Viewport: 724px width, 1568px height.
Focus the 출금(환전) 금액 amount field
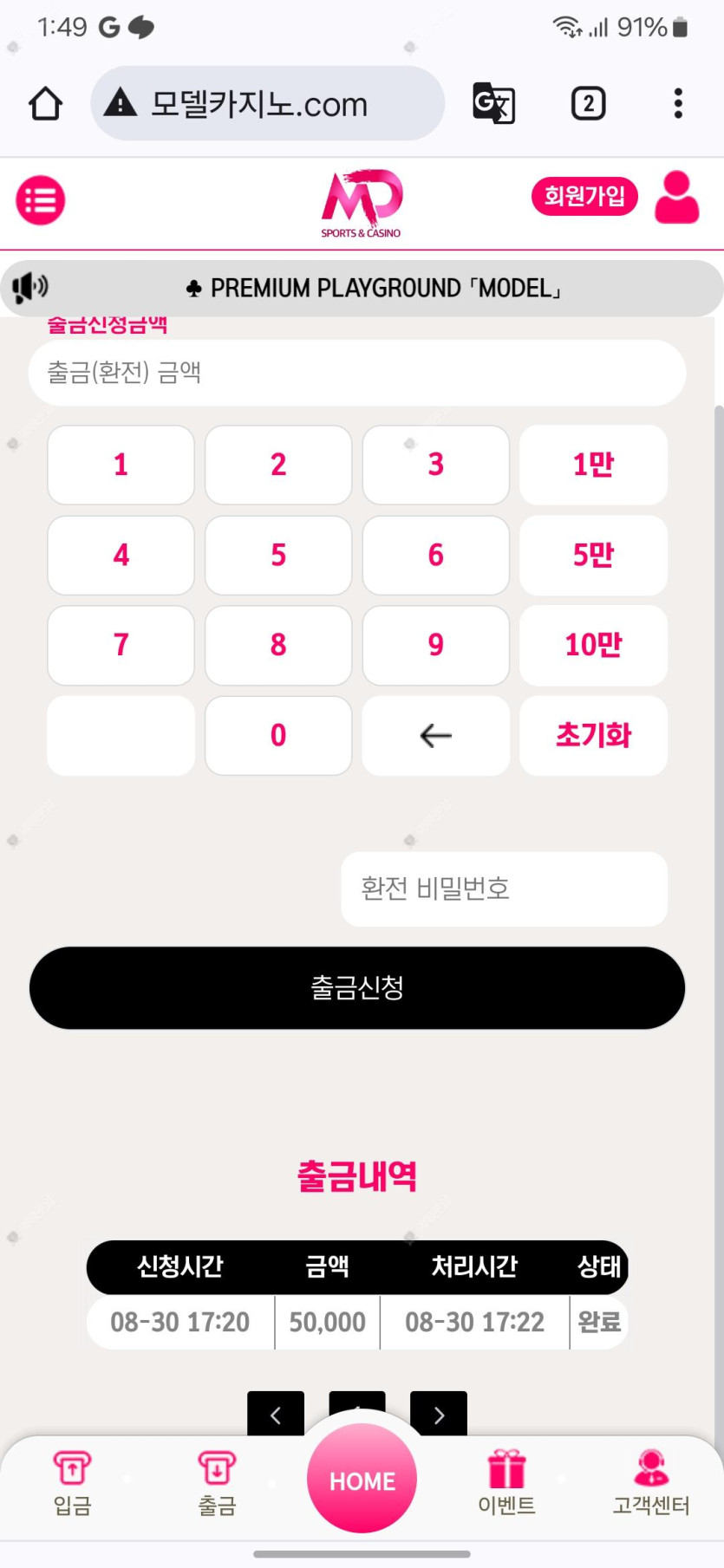[x=356, y=373]
